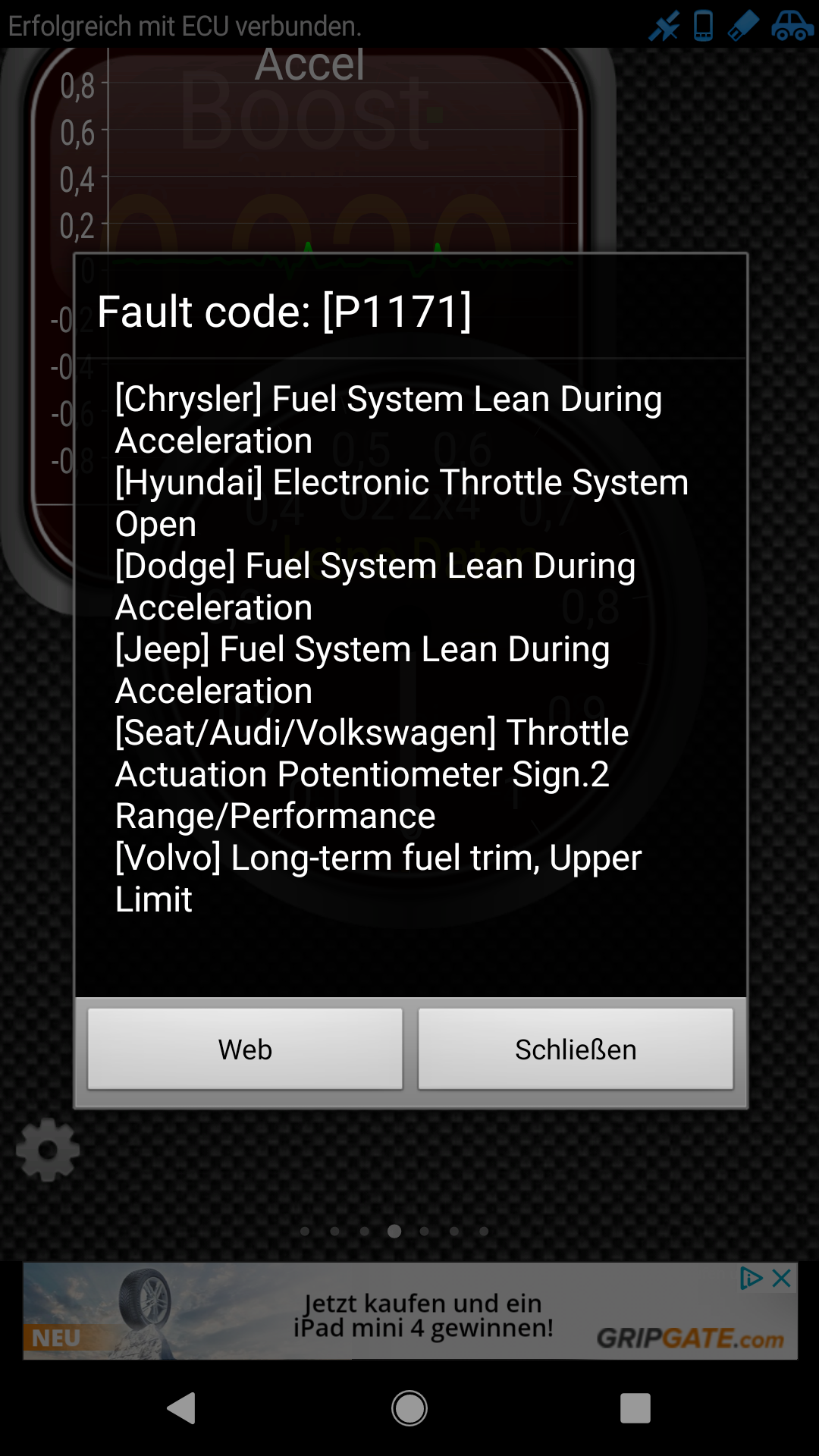The width and height of the screenshot is (819, 1456).
Task: Go to the Android home screen
Action: (x=409, y=1408)
